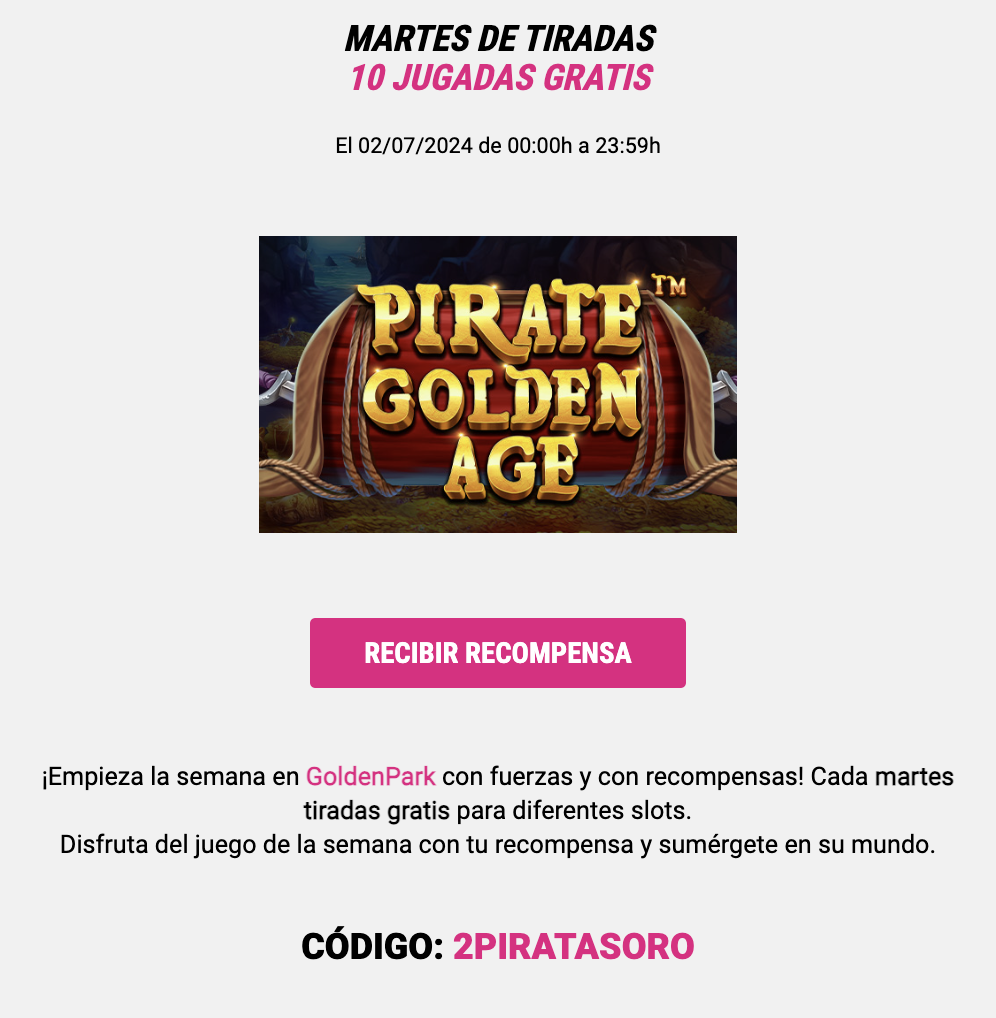Open the Pirate Golden Age game image
Image resolution: width=996 pixels, height=1018 pixels.
coord(497,384)
